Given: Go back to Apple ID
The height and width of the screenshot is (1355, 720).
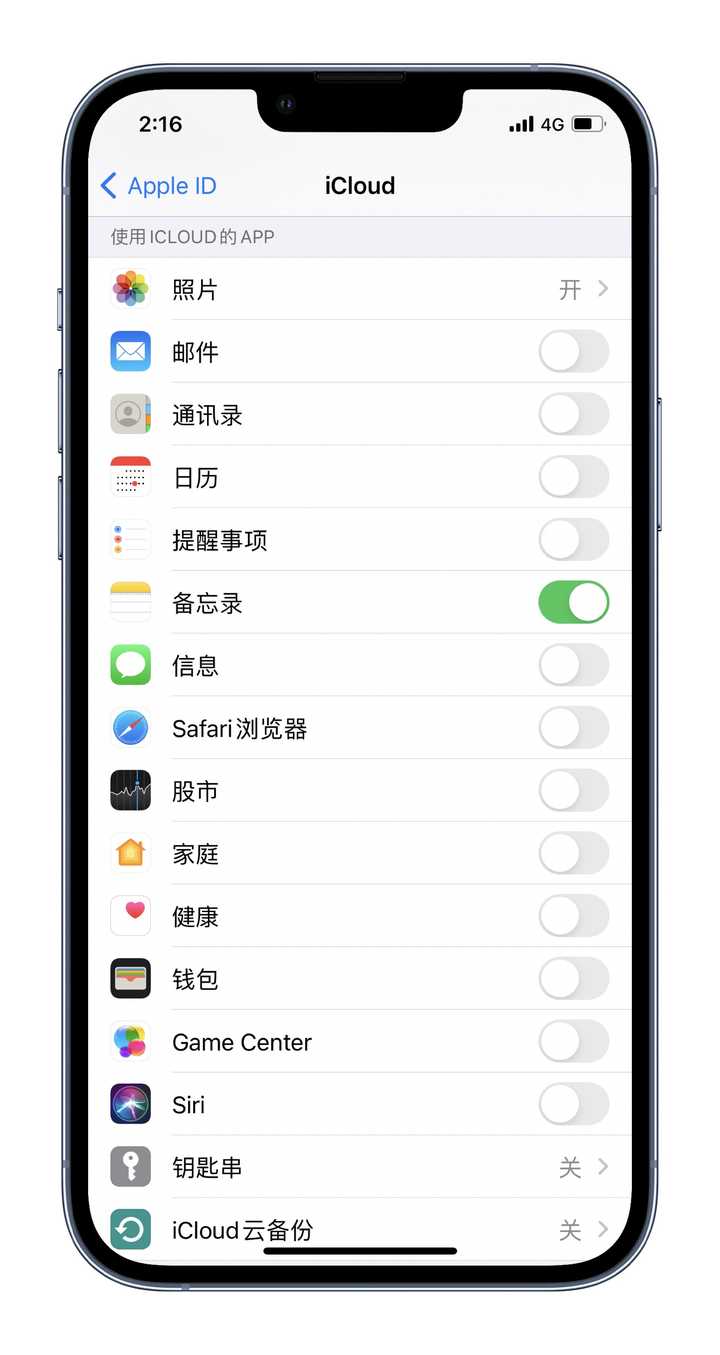Looking at the screenshot, I should pos(159,186).
